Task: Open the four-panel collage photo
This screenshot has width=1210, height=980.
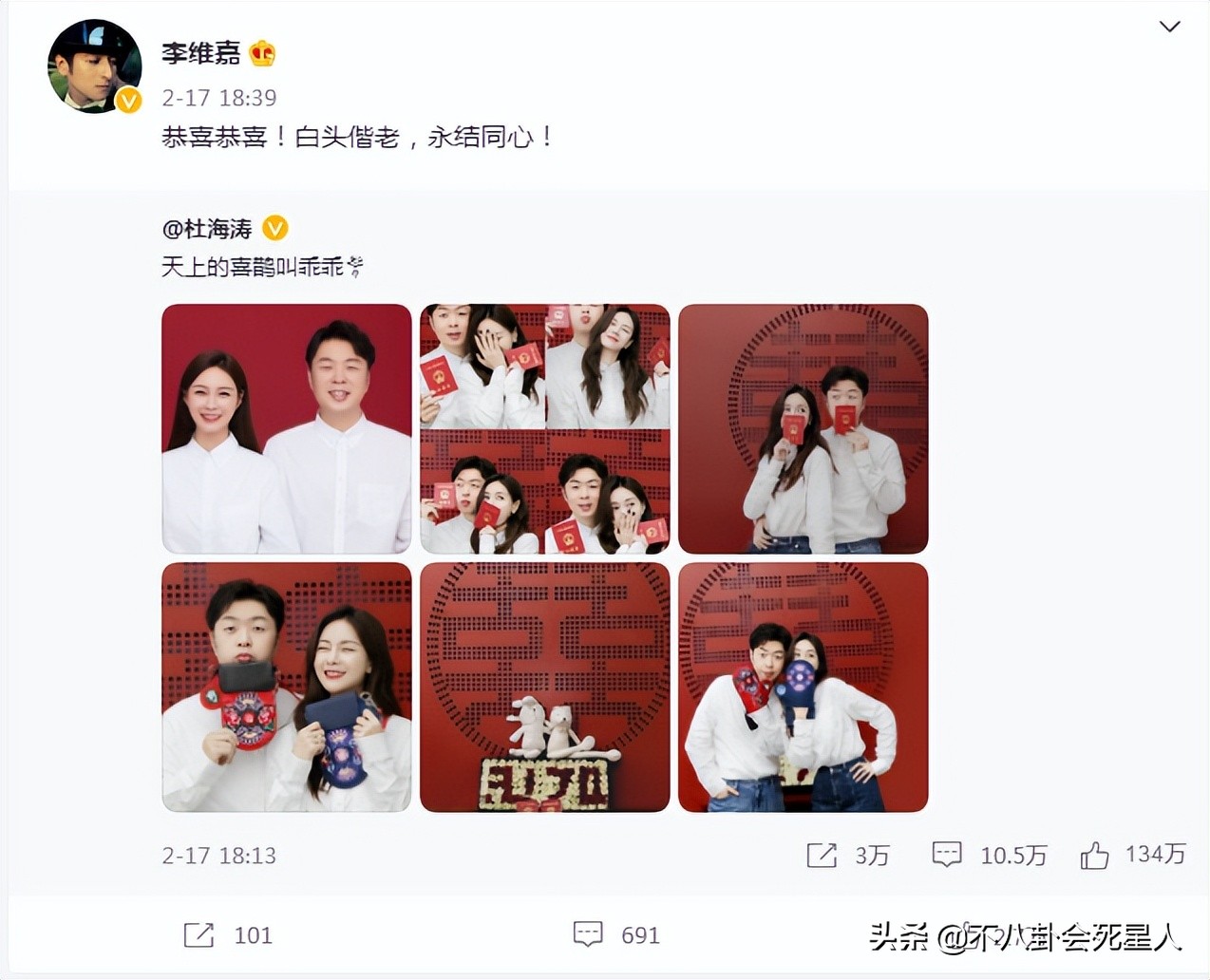Action: (545, 428)
